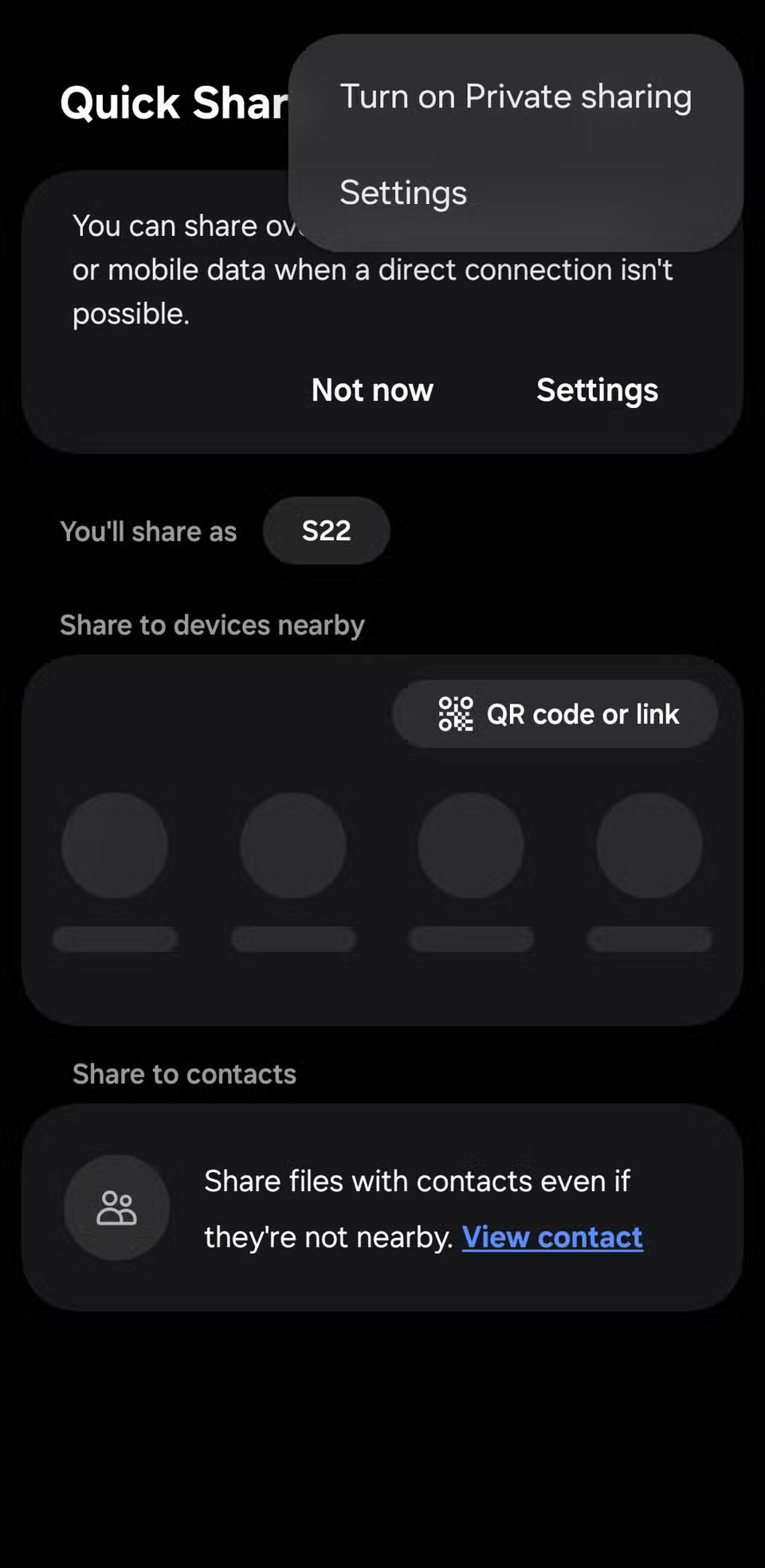Tap the fourth nearby device avatar
Viewport: 765px width, 1568px height.
tap(648, 846)
